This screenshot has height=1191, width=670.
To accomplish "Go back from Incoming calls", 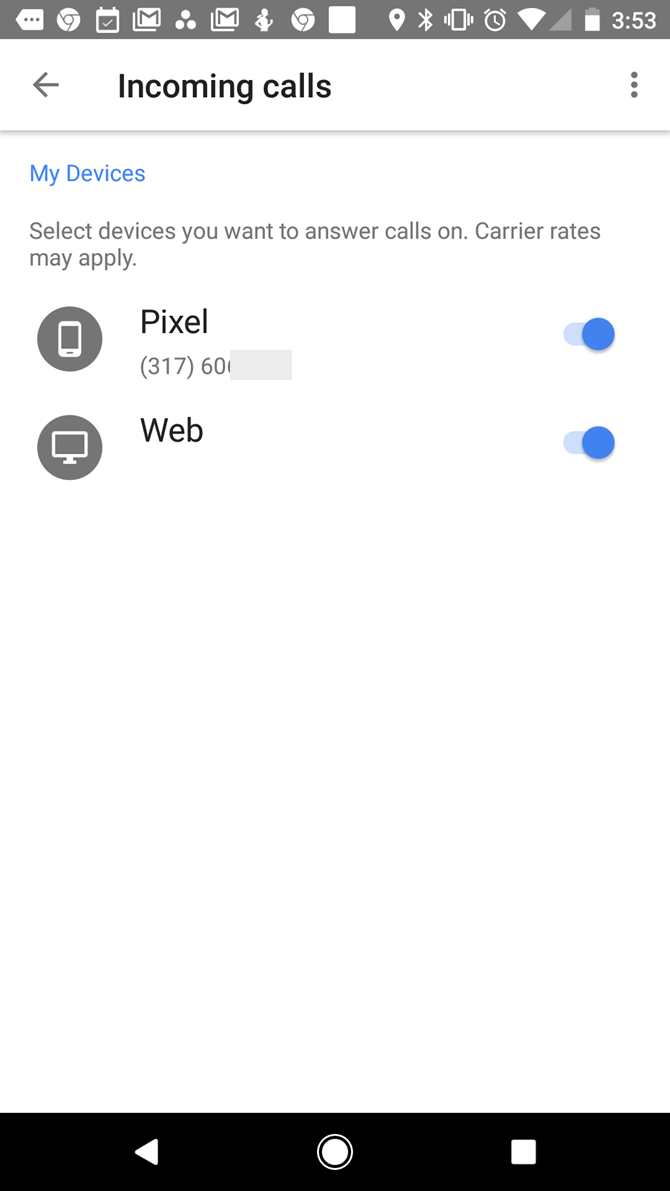I will click(46, 84).
